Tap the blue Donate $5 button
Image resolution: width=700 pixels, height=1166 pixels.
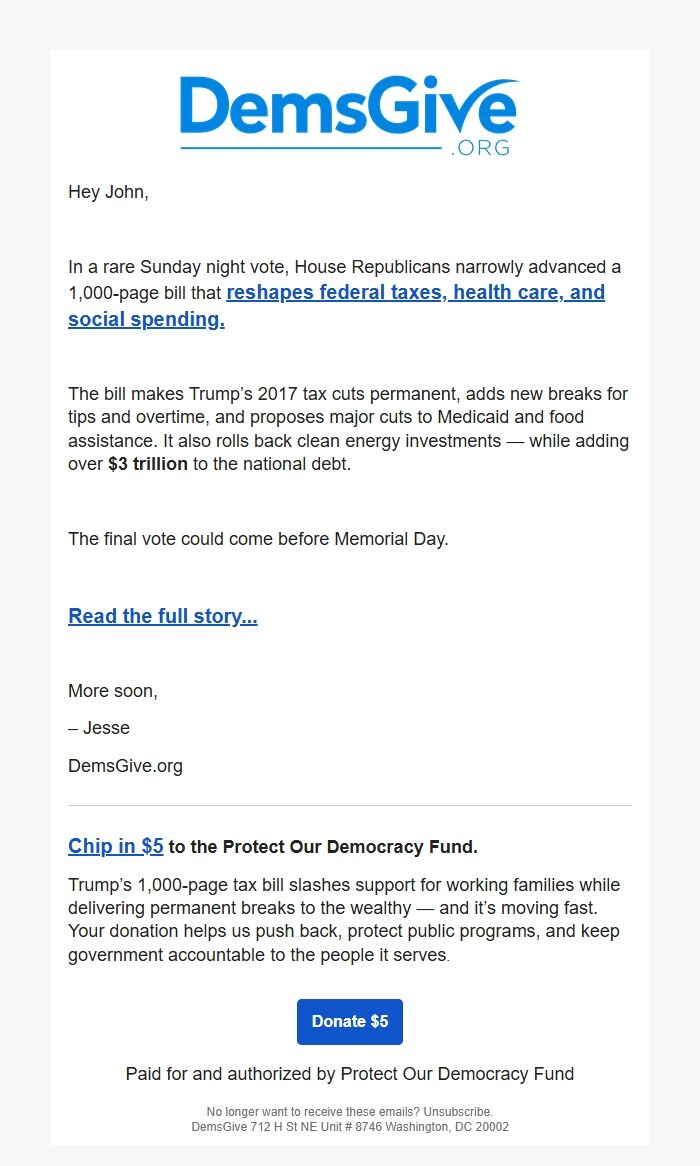click(x=350, y=1021)
